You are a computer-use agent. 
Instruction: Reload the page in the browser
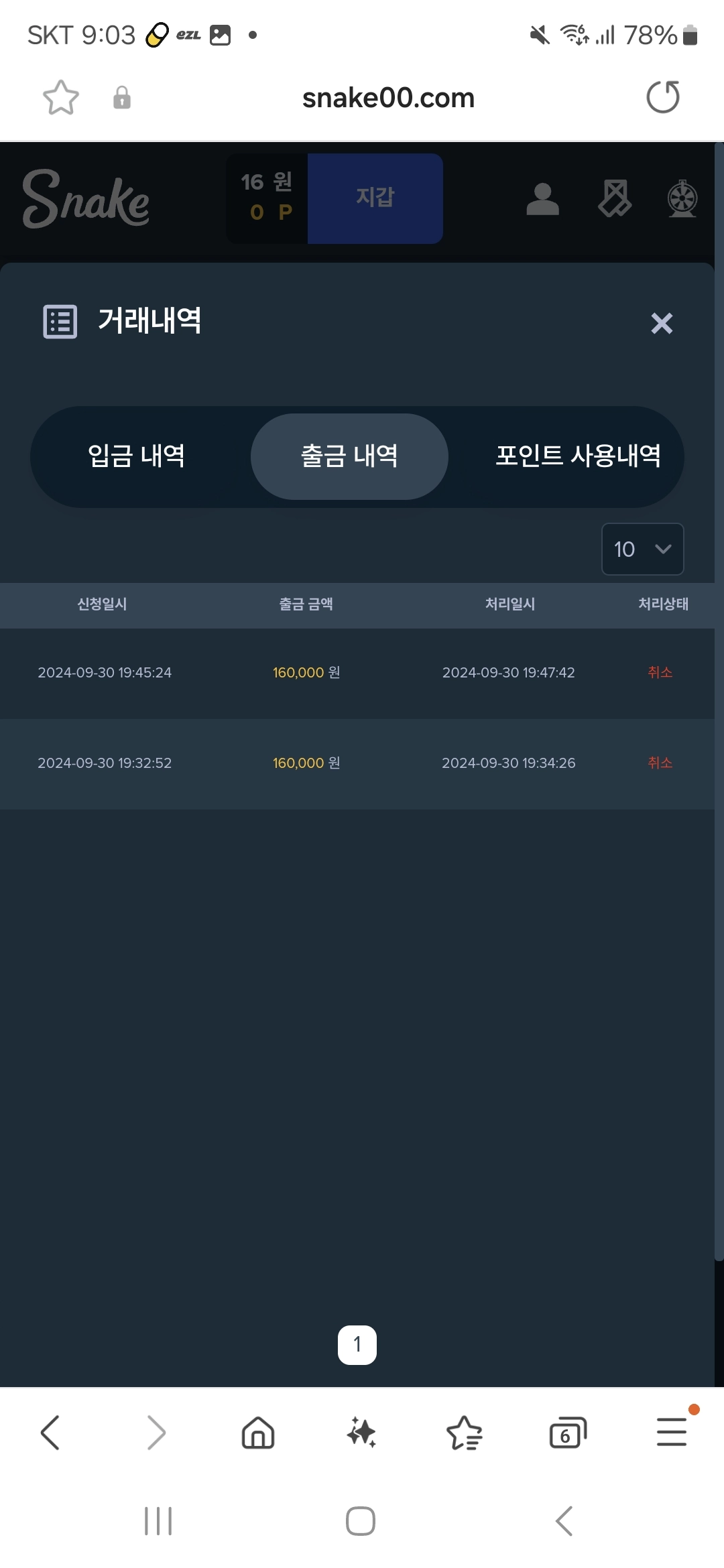point(662,97)
